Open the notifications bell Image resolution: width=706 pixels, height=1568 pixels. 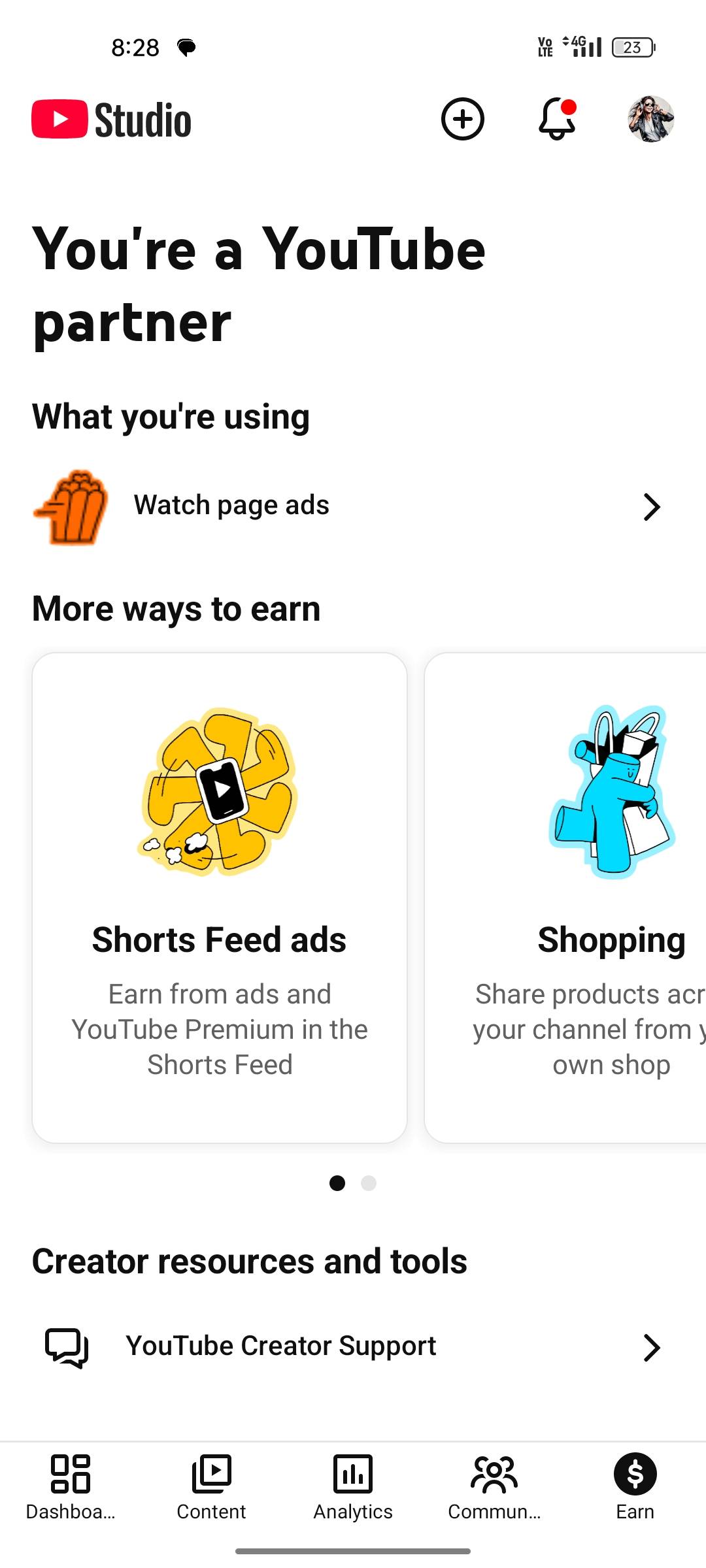point(556,119)
